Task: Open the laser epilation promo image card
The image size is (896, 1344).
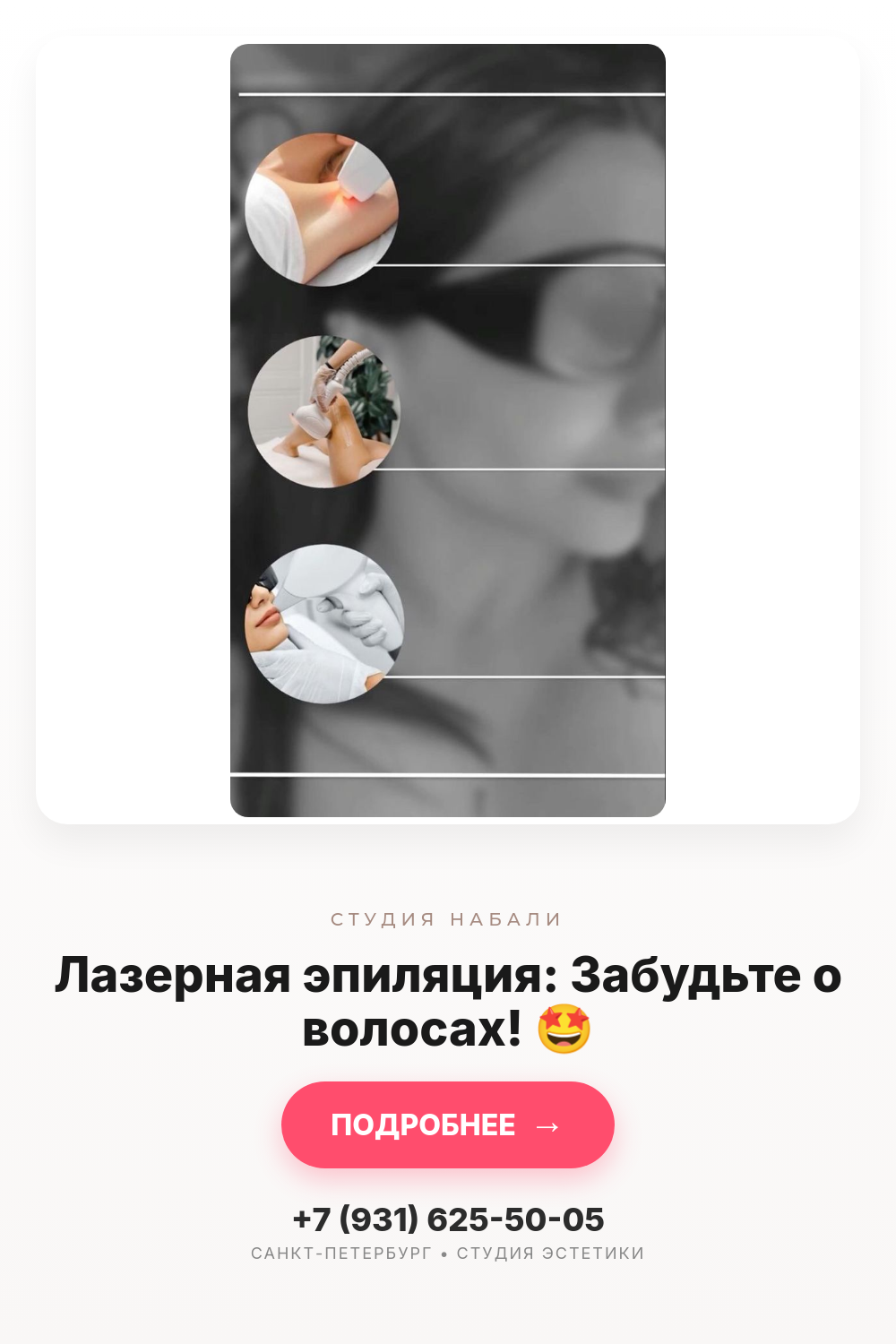Action: 448,430
